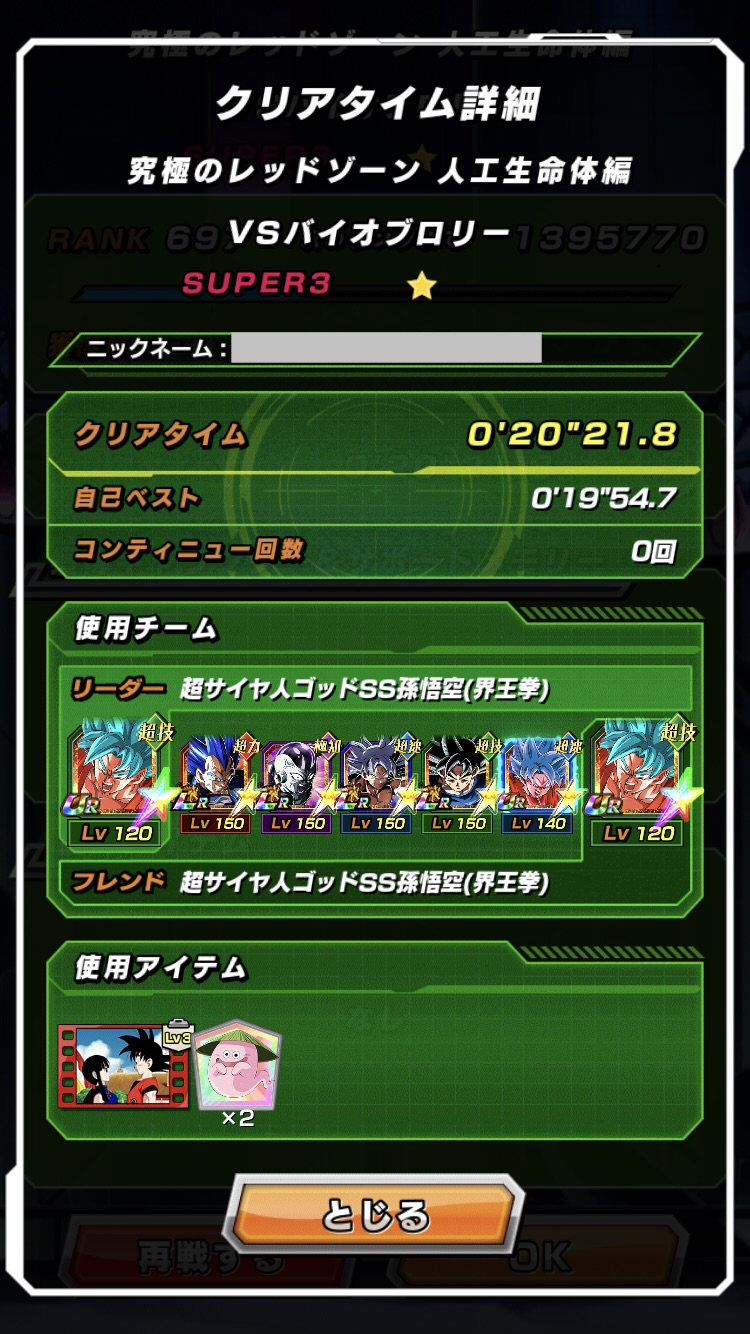Tap the とじる close button

tap(375, 1216)
